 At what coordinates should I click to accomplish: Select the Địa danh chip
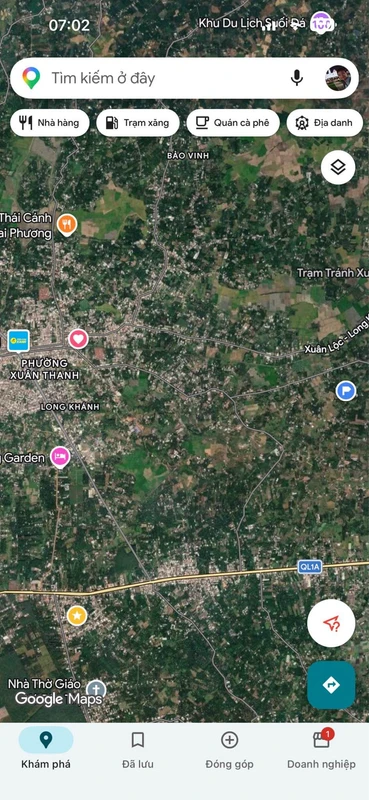[x=325, y=123]
